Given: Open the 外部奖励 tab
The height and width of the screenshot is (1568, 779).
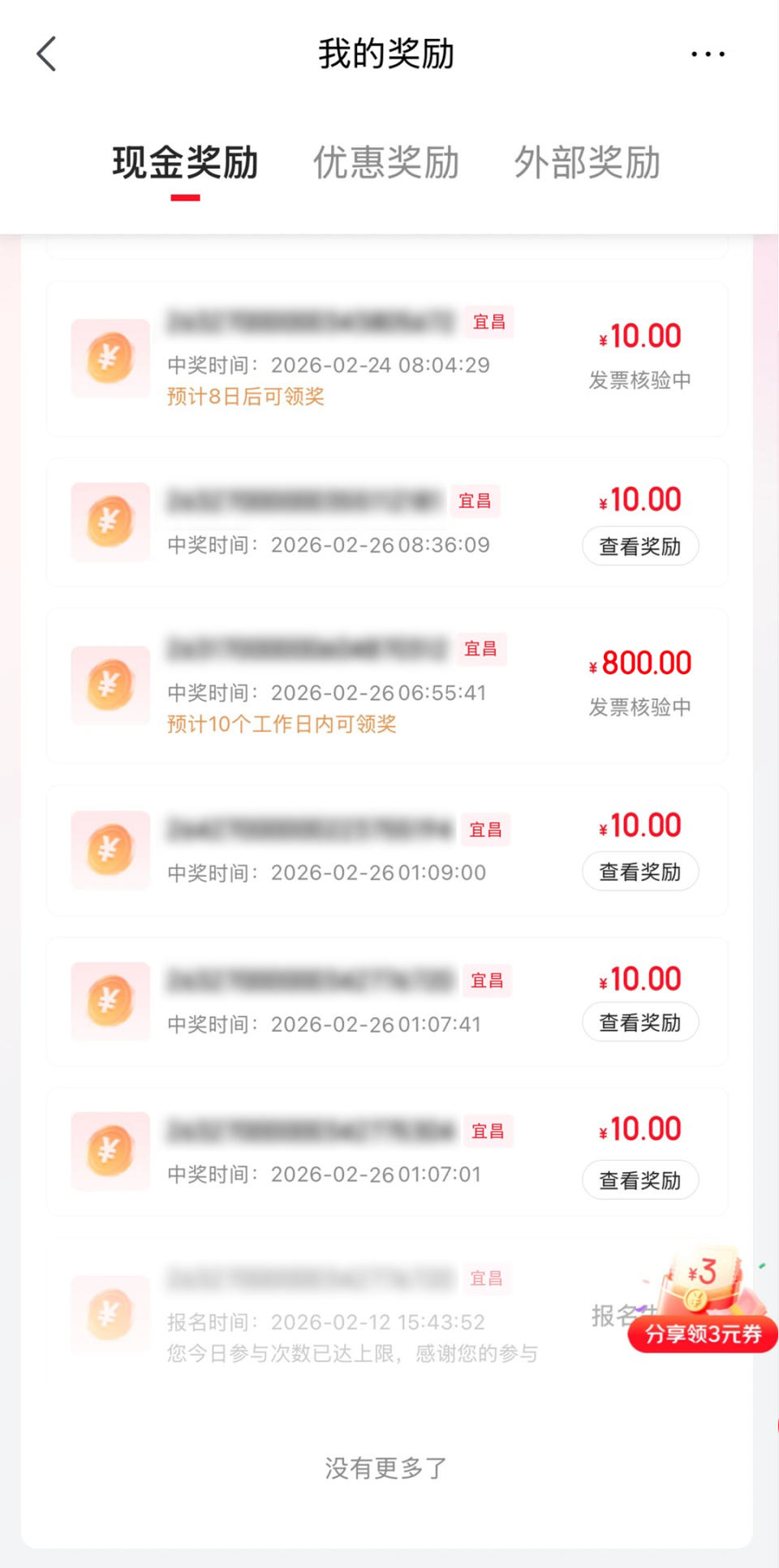Looking at the screenshot, I should (587, 163).
